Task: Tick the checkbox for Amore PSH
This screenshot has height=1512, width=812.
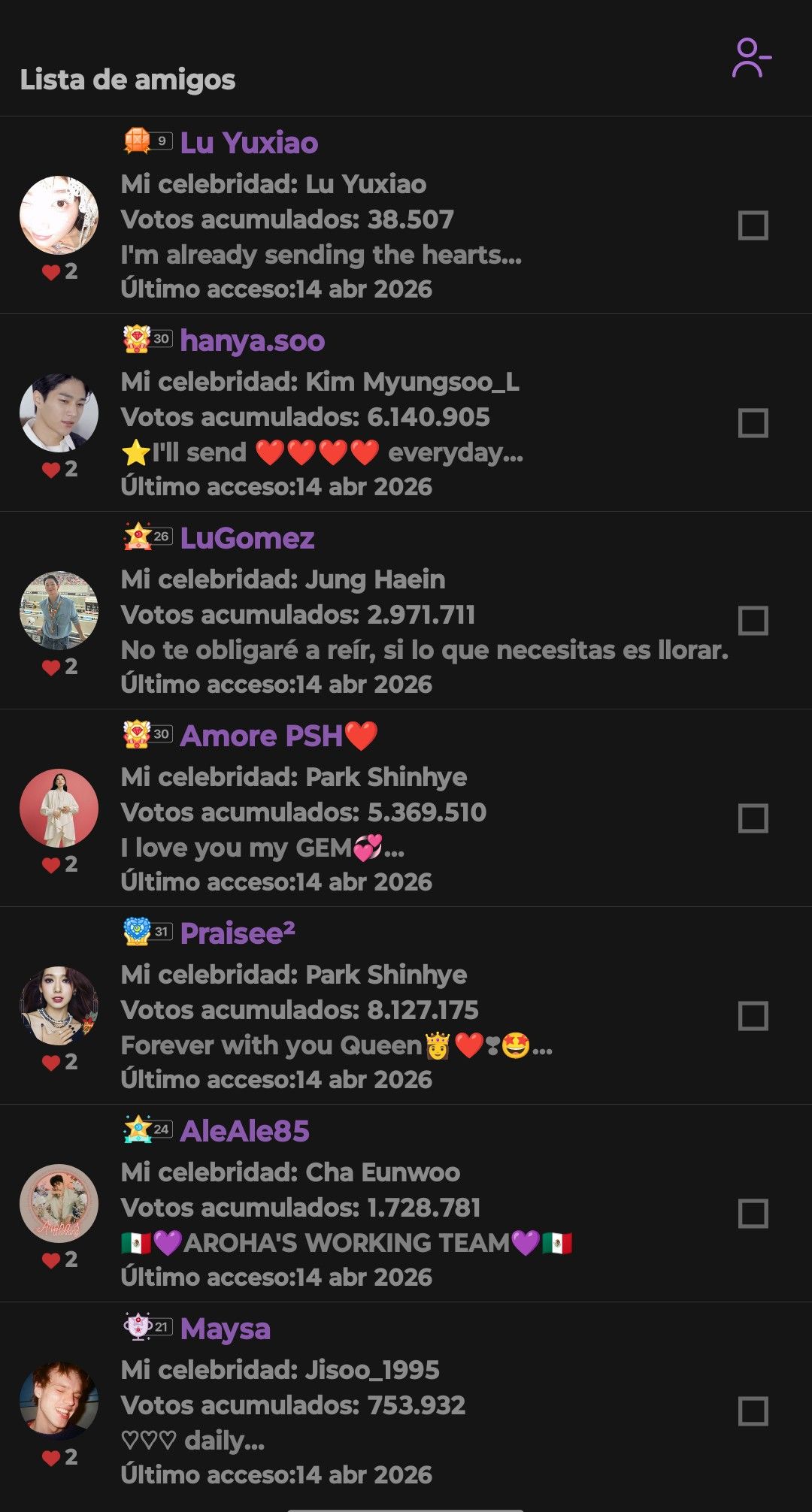Action: pyautogui.click(x=753, y=818)
